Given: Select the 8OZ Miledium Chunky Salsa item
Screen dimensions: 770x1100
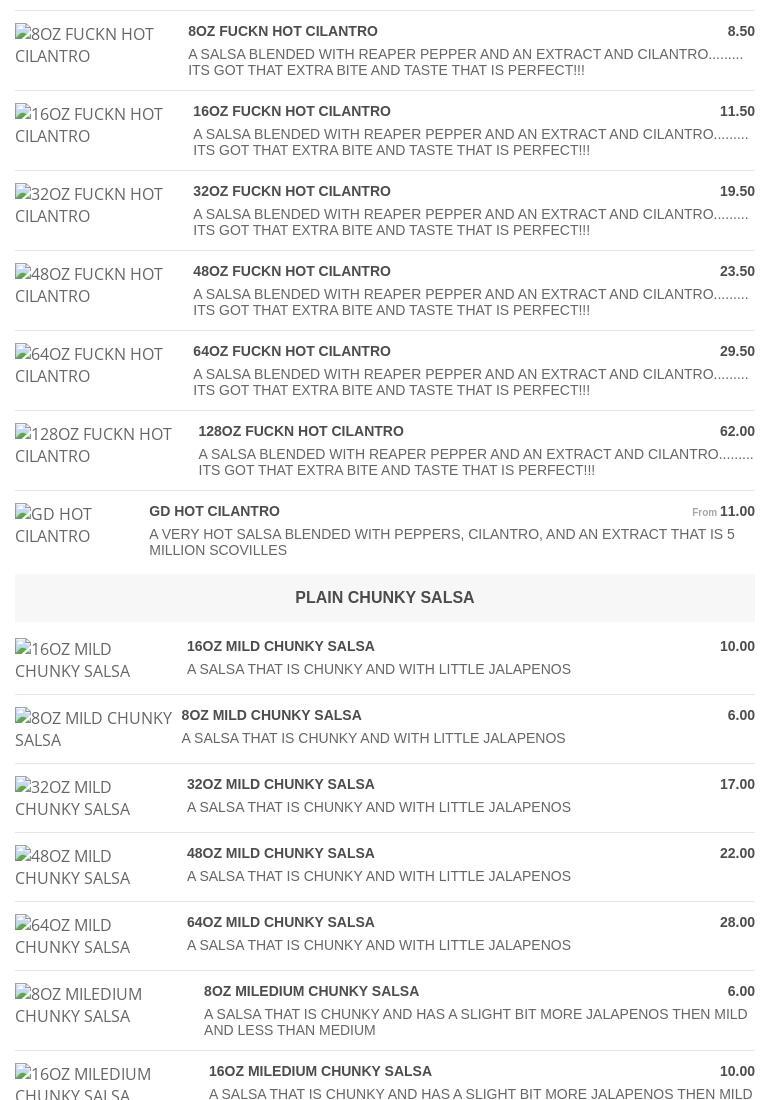Looking at the screenshot, I should (x=312, y=992).
